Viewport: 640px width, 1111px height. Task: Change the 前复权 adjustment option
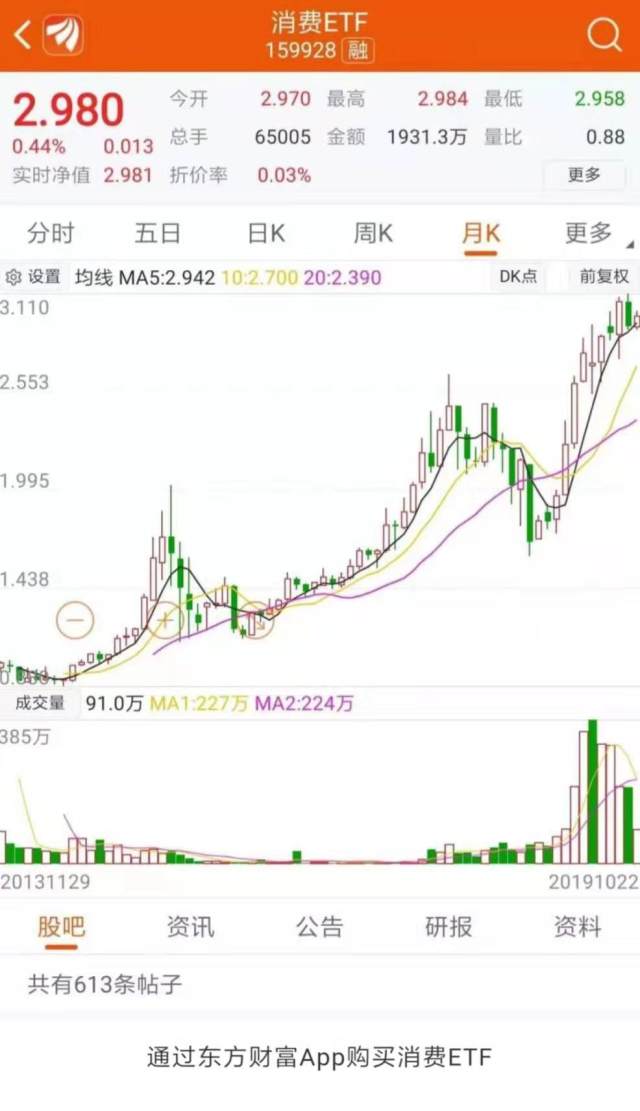point(604,277)
